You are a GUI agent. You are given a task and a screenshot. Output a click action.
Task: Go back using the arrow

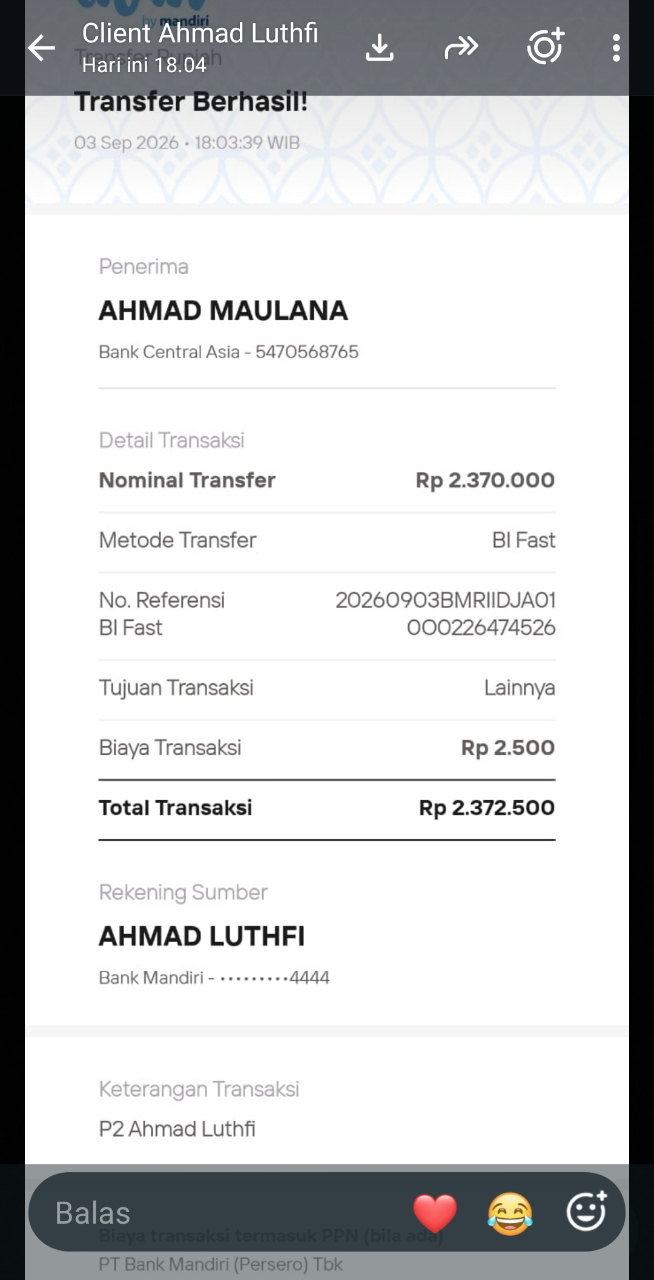(x=41, y=47)
